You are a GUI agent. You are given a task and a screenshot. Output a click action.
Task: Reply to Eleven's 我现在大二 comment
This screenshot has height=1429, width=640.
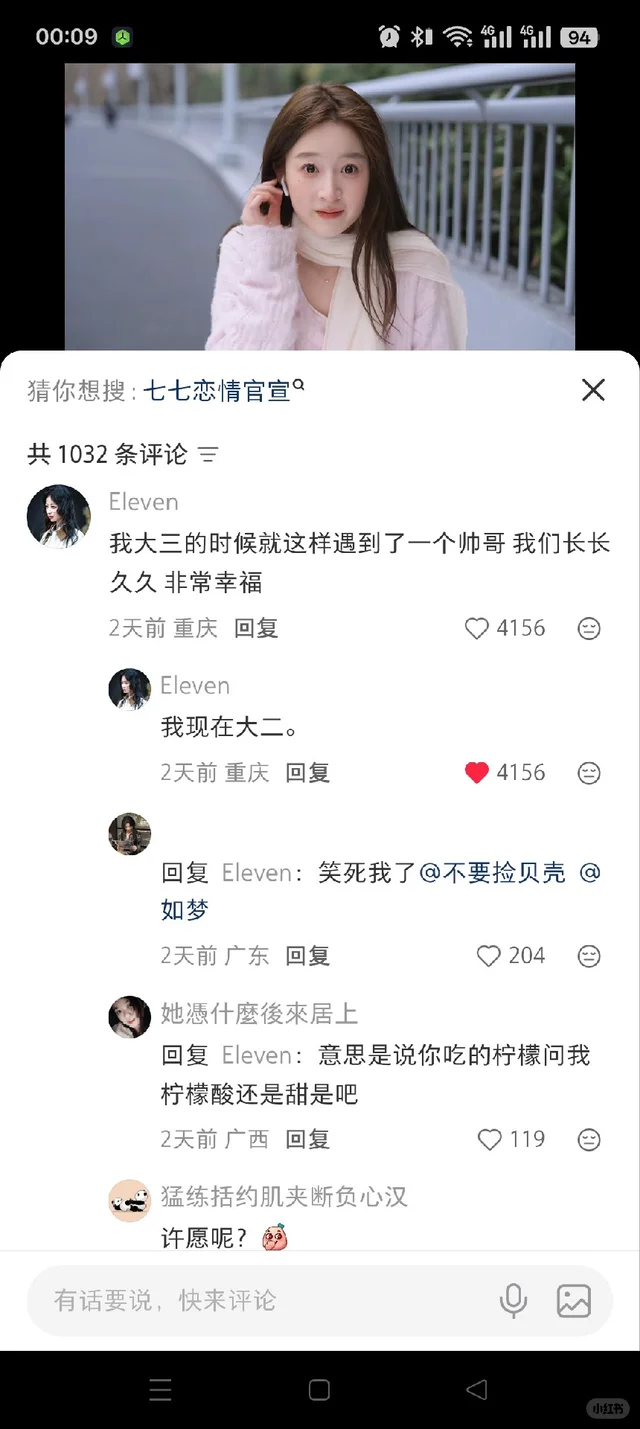[x=307, y=773]
